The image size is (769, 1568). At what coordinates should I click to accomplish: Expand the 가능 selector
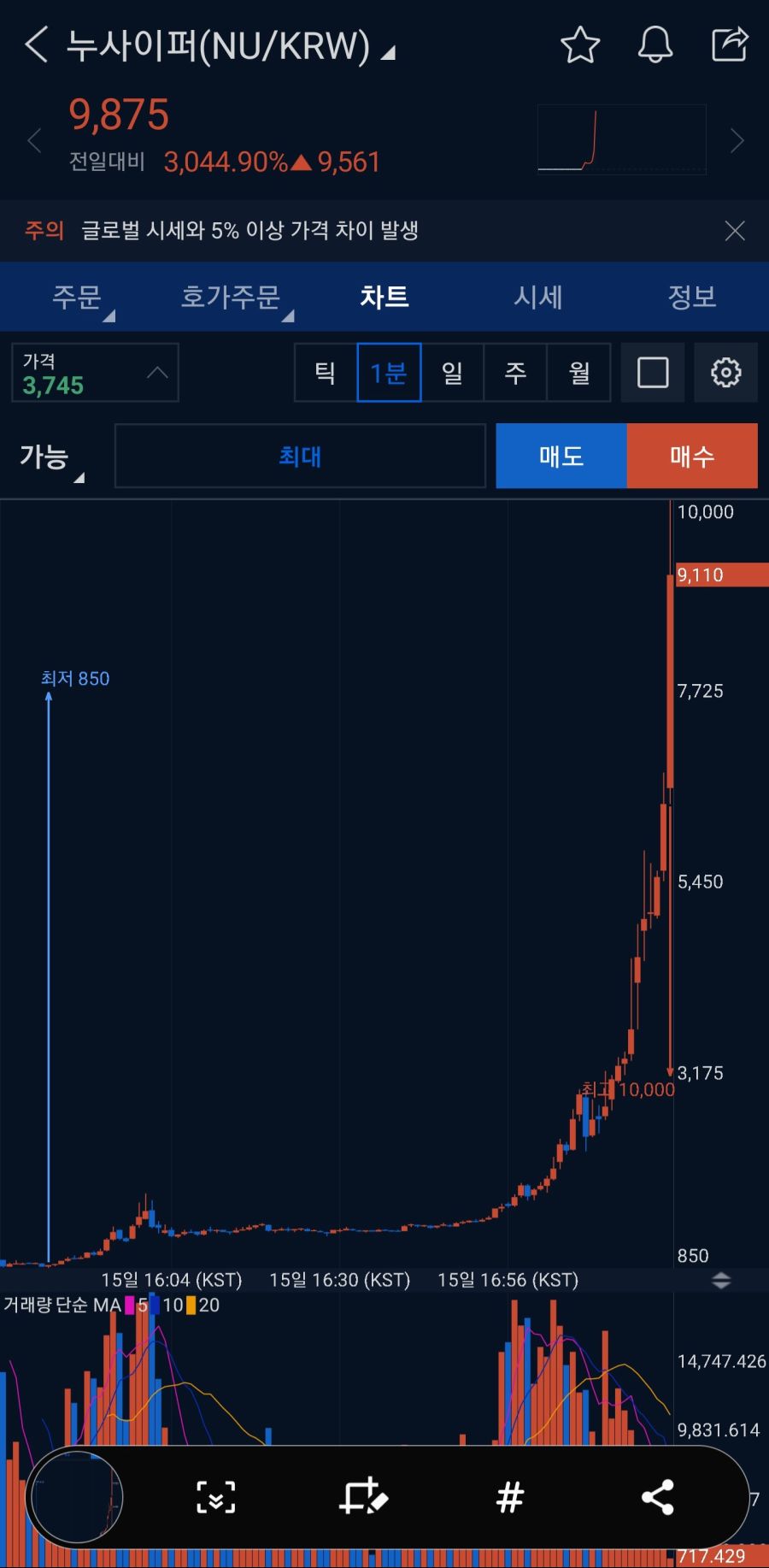(49, 456)
